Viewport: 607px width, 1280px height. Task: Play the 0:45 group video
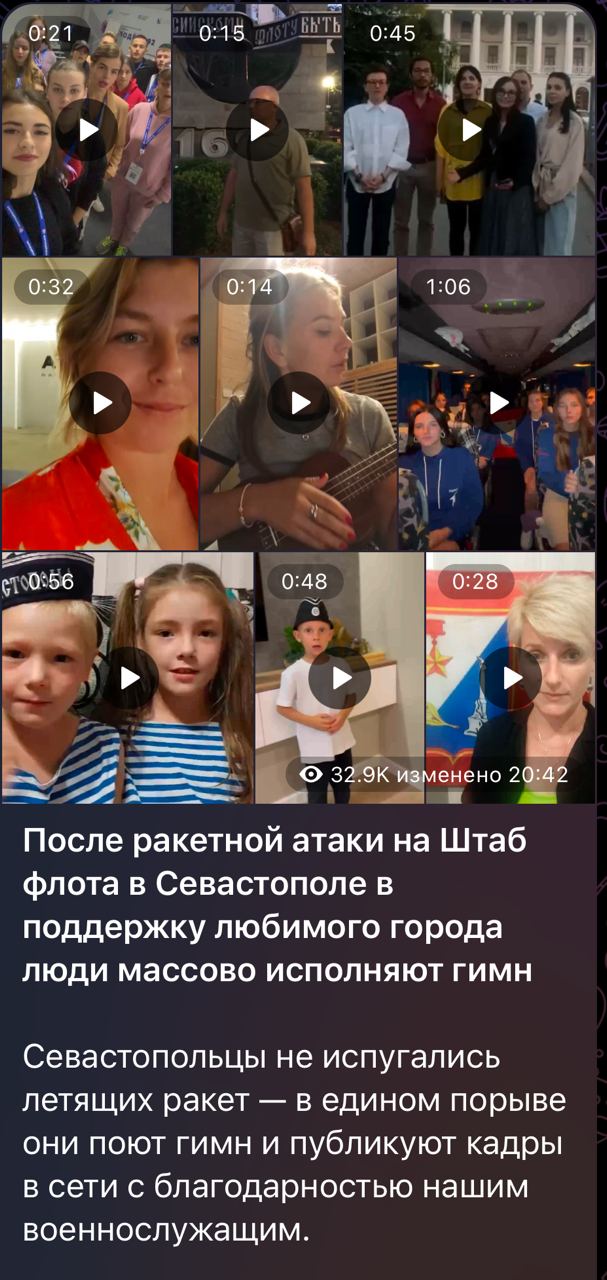[x=470, y=130]
